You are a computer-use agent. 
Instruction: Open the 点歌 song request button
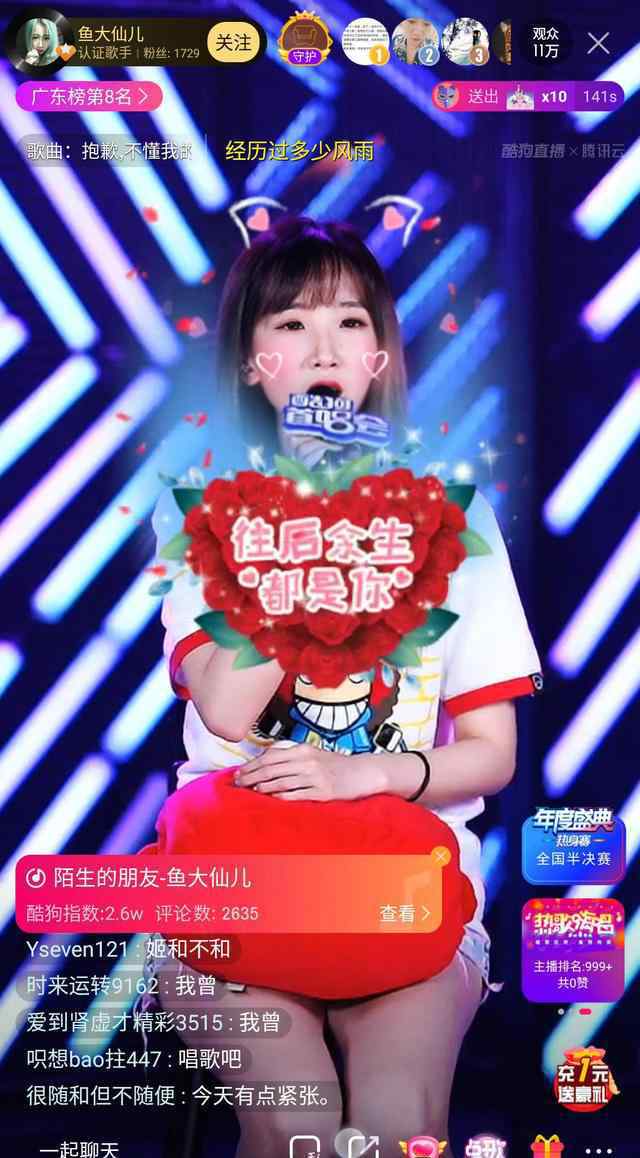[x=486, y=1146]
